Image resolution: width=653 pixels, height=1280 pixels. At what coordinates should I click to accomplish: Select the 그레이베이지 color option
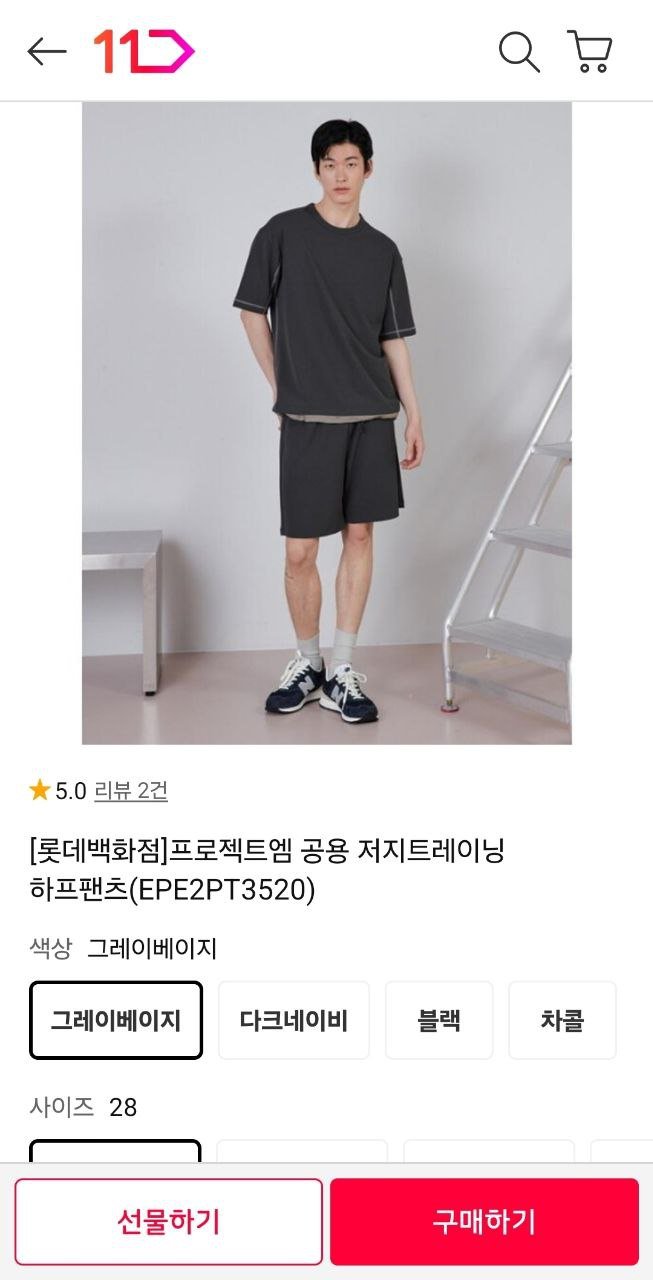(x=116, y=1020)
